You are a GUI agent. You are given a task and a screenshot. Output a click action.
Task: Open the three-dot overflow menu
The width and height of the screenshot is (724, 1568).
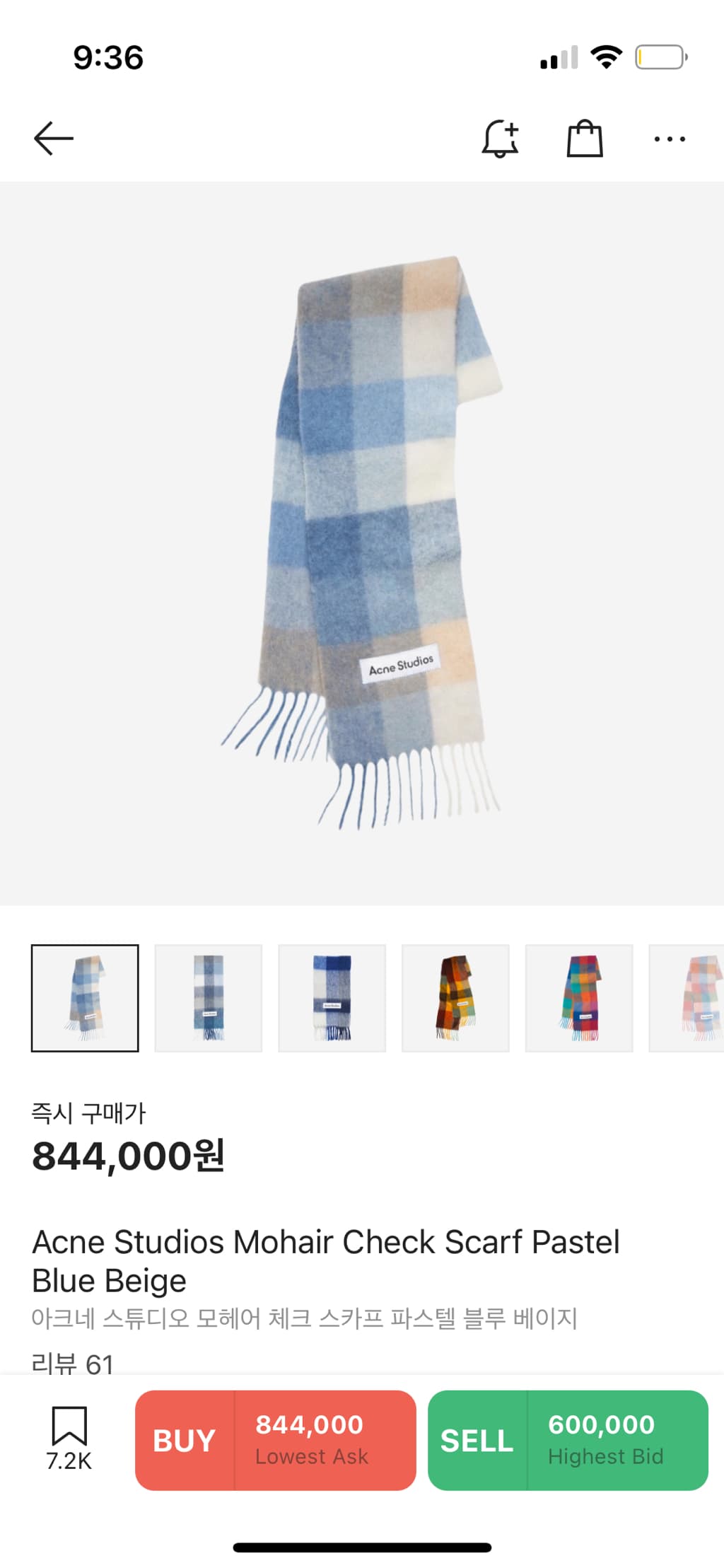(x=669, y=139)
